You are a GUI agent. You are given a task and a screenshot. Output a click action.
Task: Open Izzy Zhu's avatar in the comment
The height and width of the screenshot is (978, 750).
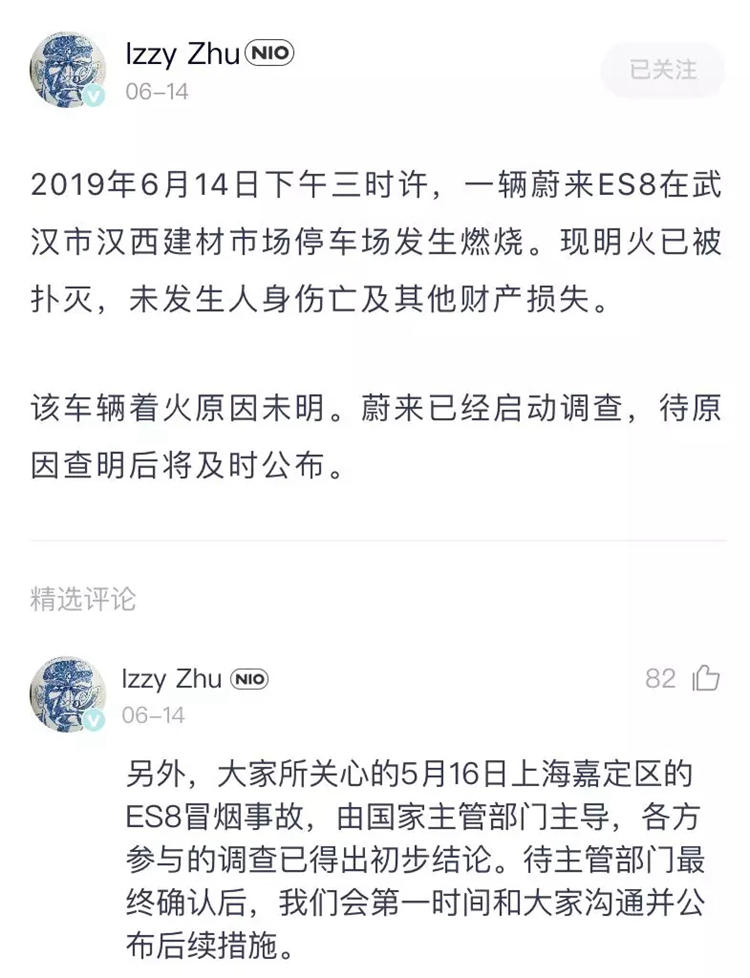click(x=67, y=694)
